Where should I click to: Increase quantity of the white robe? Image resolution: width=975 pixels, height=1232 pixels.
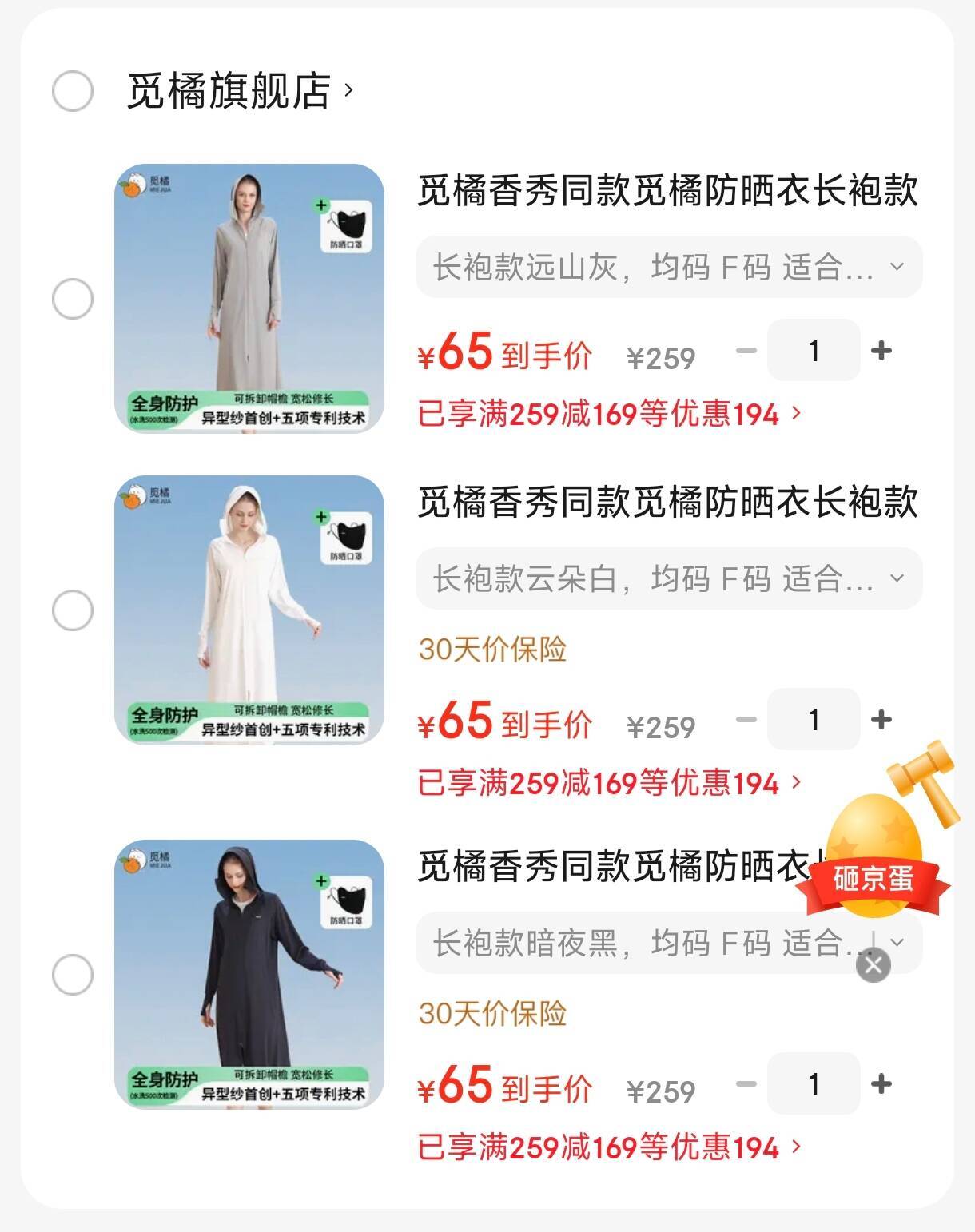point(880,721)
